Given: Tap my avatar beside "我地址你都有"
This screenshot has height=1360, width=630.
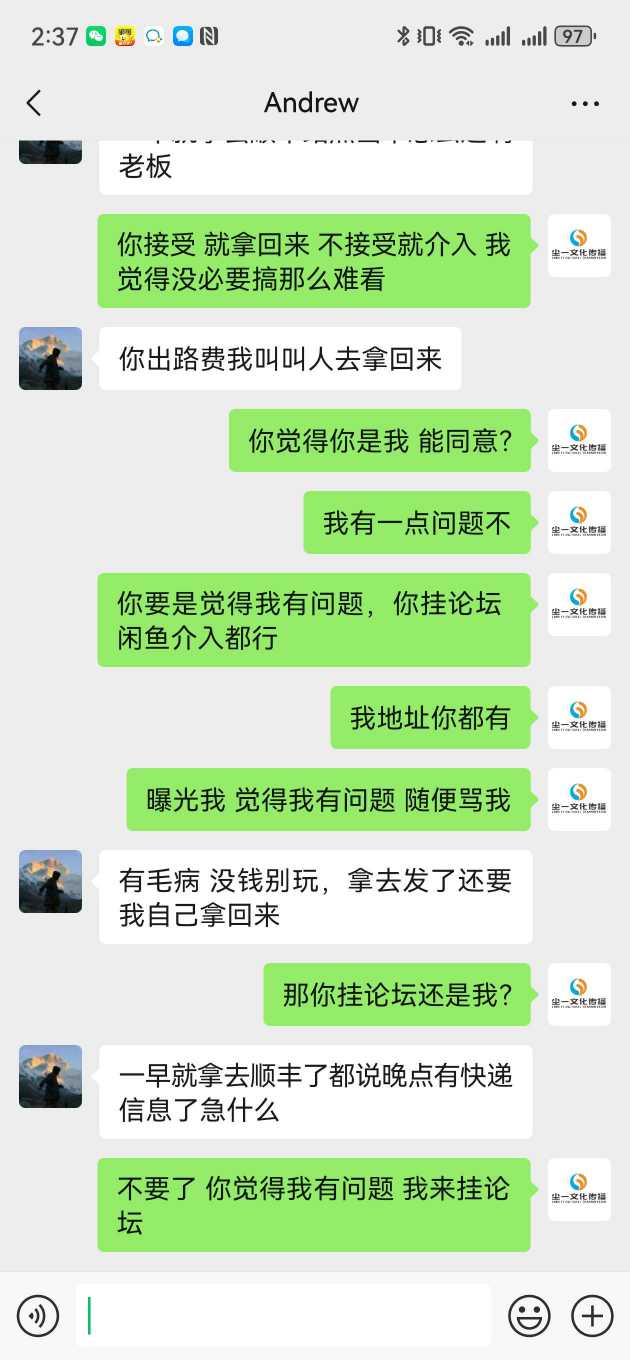Looking at the screenshot, I should [579, 717].
